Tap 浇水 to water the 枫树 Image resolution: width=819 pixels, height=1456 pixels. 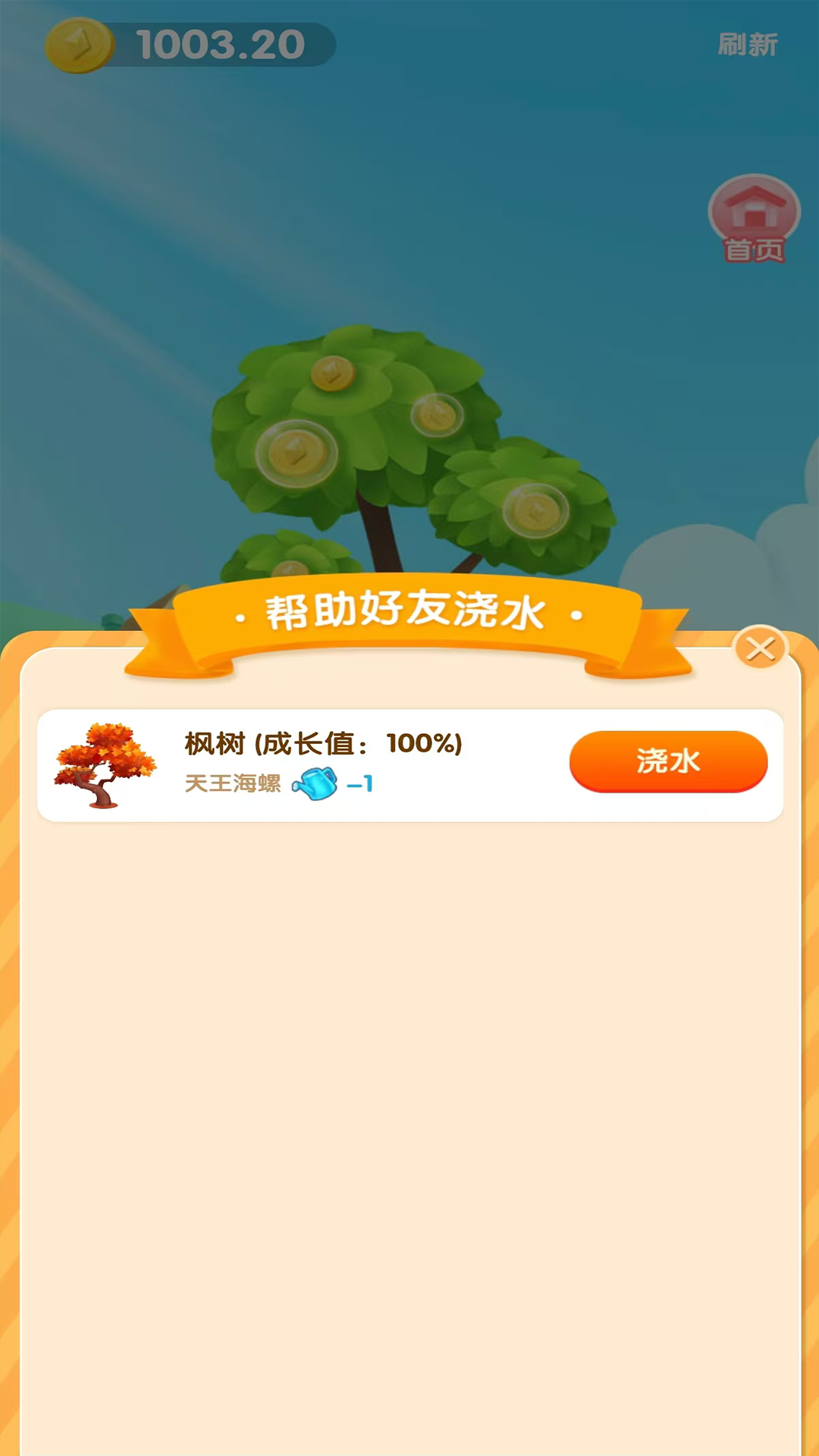coord(668,761)
